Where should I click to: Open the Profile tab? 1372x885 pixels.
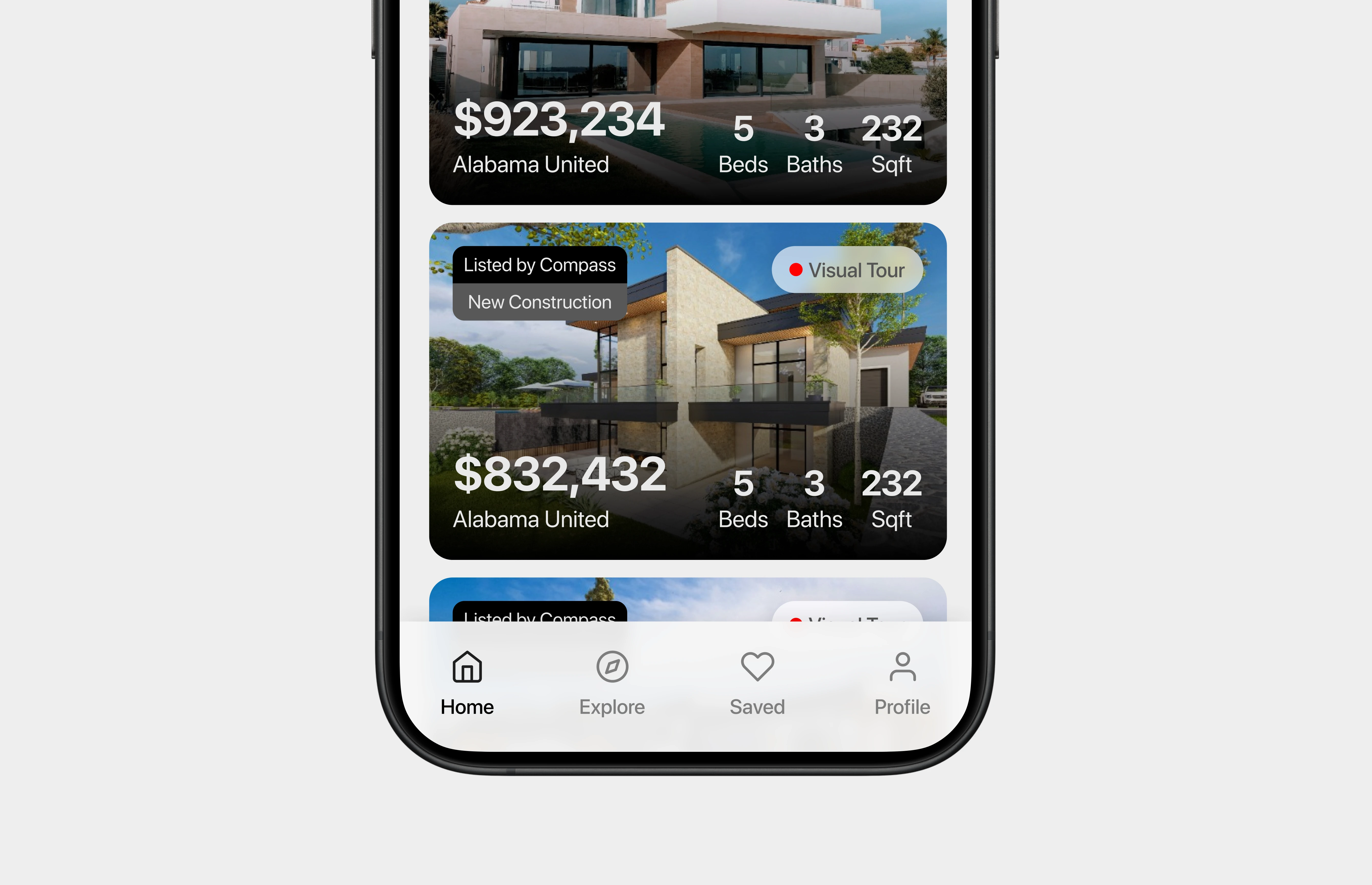click(902, 683)
